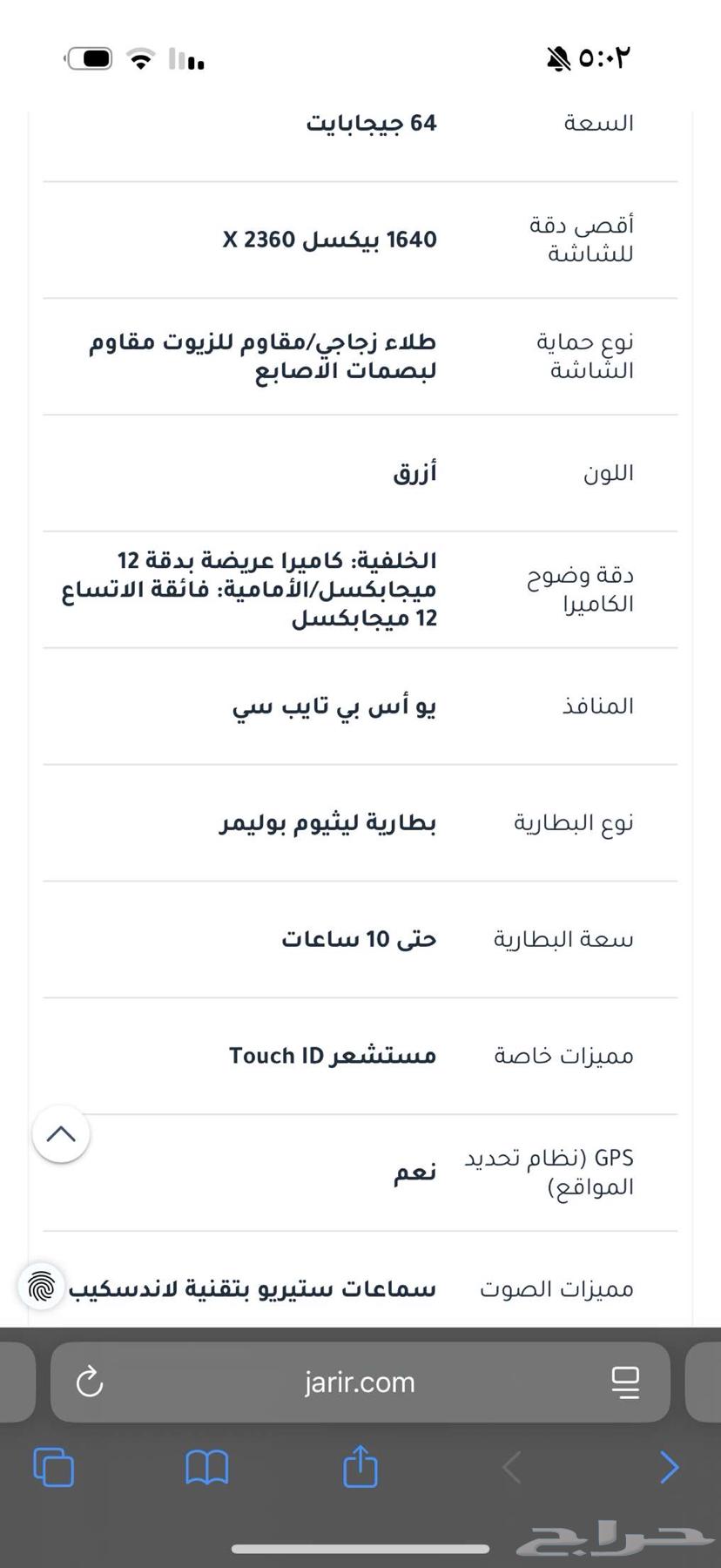Screen dimensions: 721x1568
Task: Select the المنافذ specification row
Action: [x=360, y=706]
